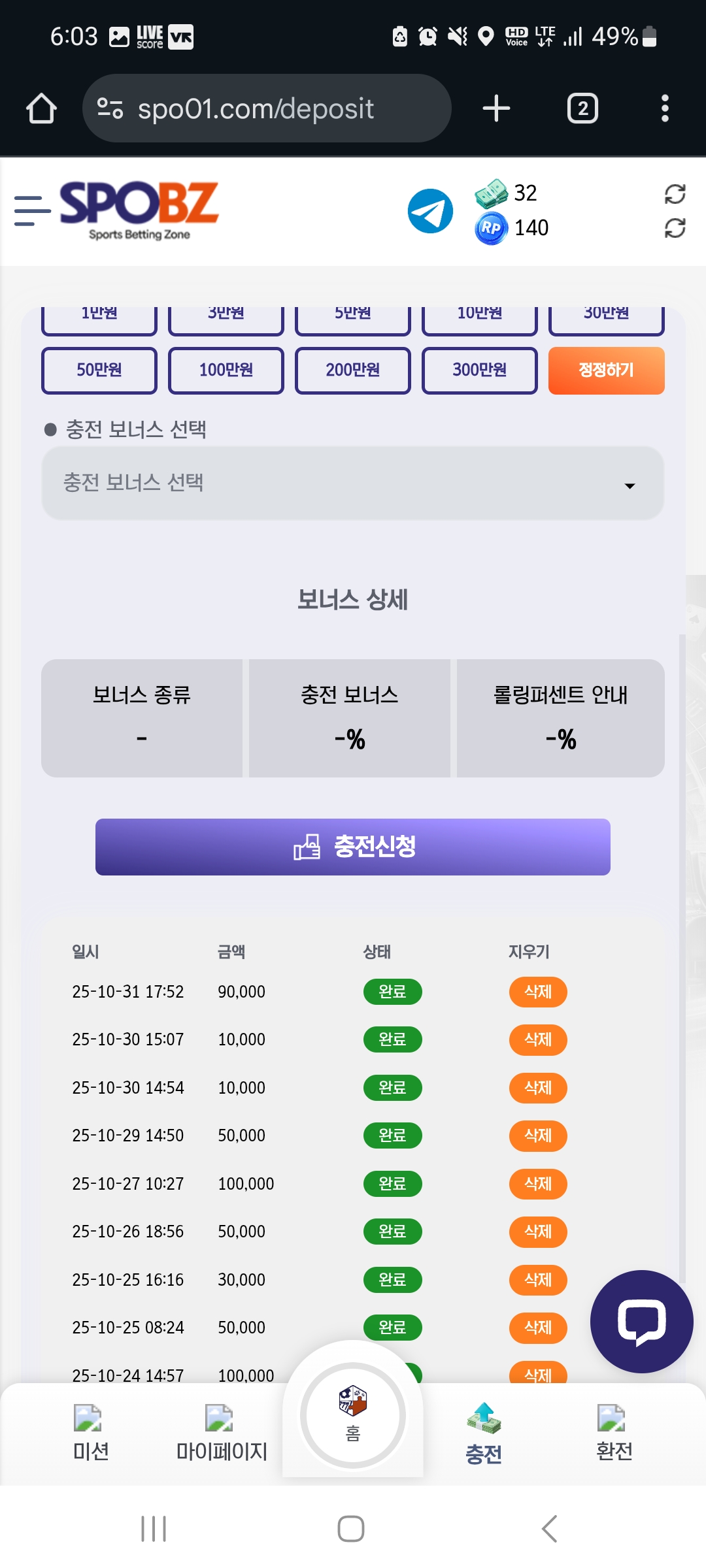The image size is (706, 1568).
Task: Refresh the cash balance
Action: pyautogui.click(x=675, y=193)
